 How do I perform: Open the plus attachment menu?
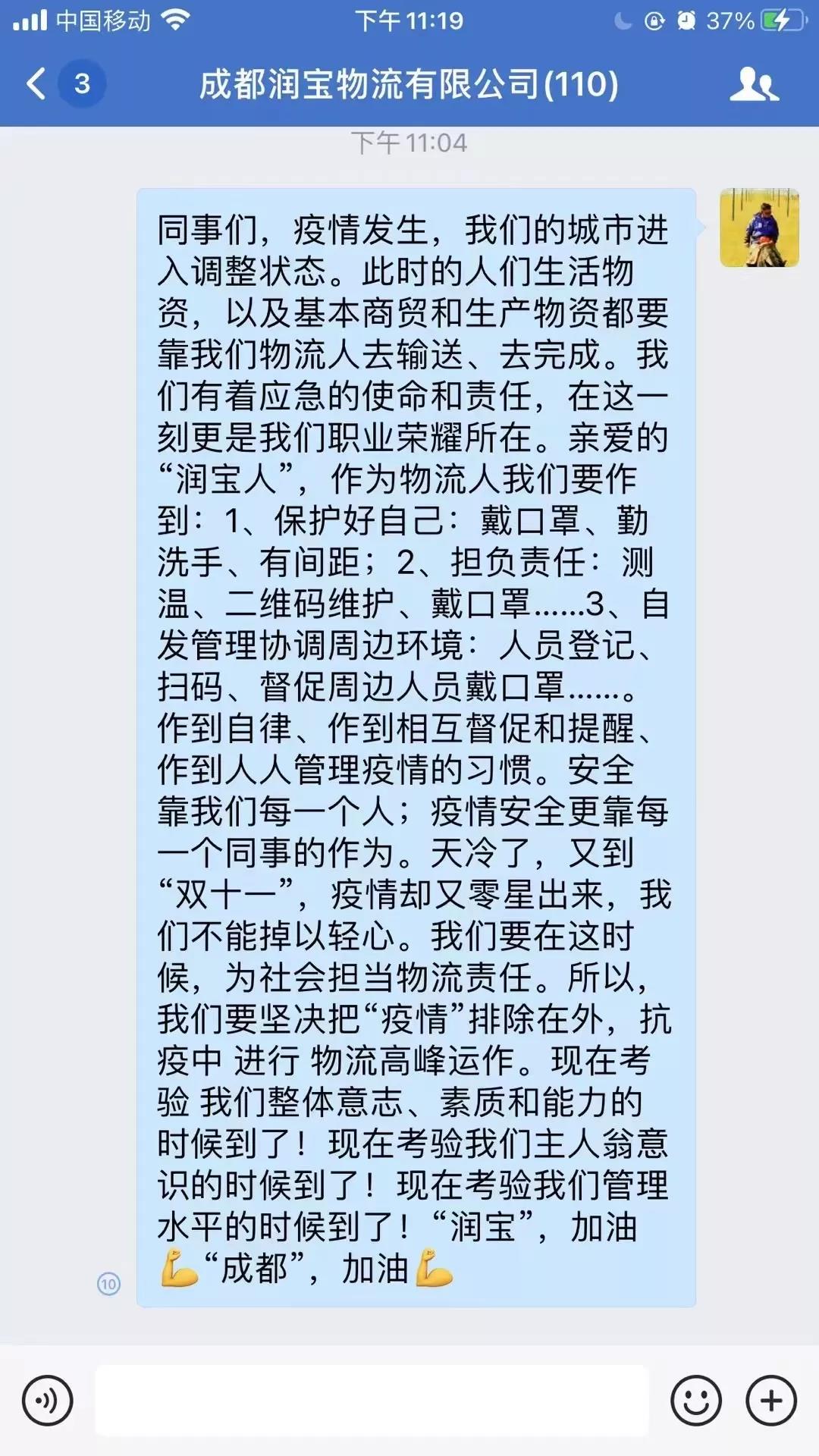pyautogui.click(x=771, y=1400)
